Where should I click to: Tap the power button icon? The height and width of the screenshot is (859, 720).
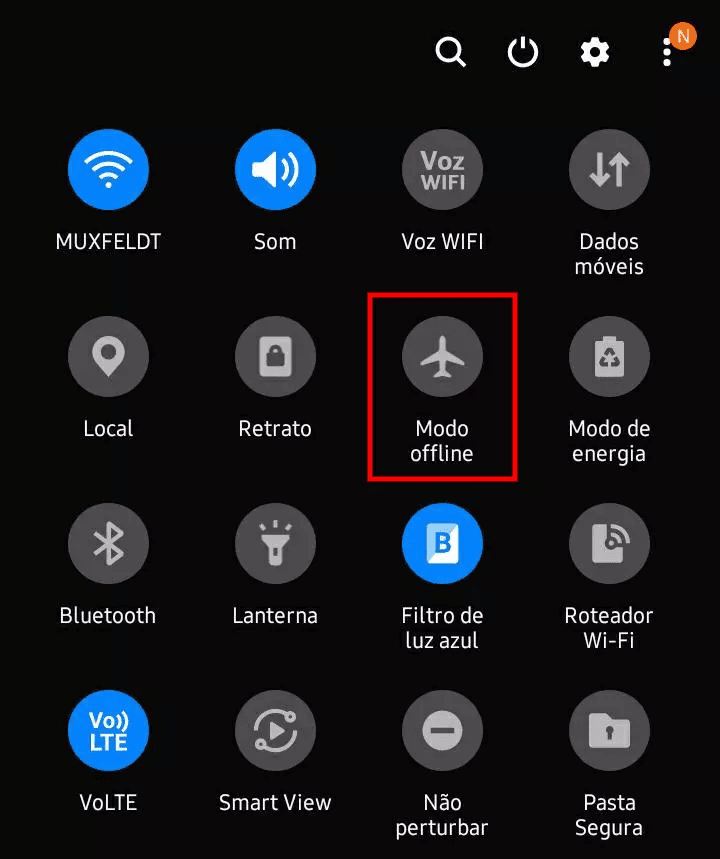(x=522, y=52)
